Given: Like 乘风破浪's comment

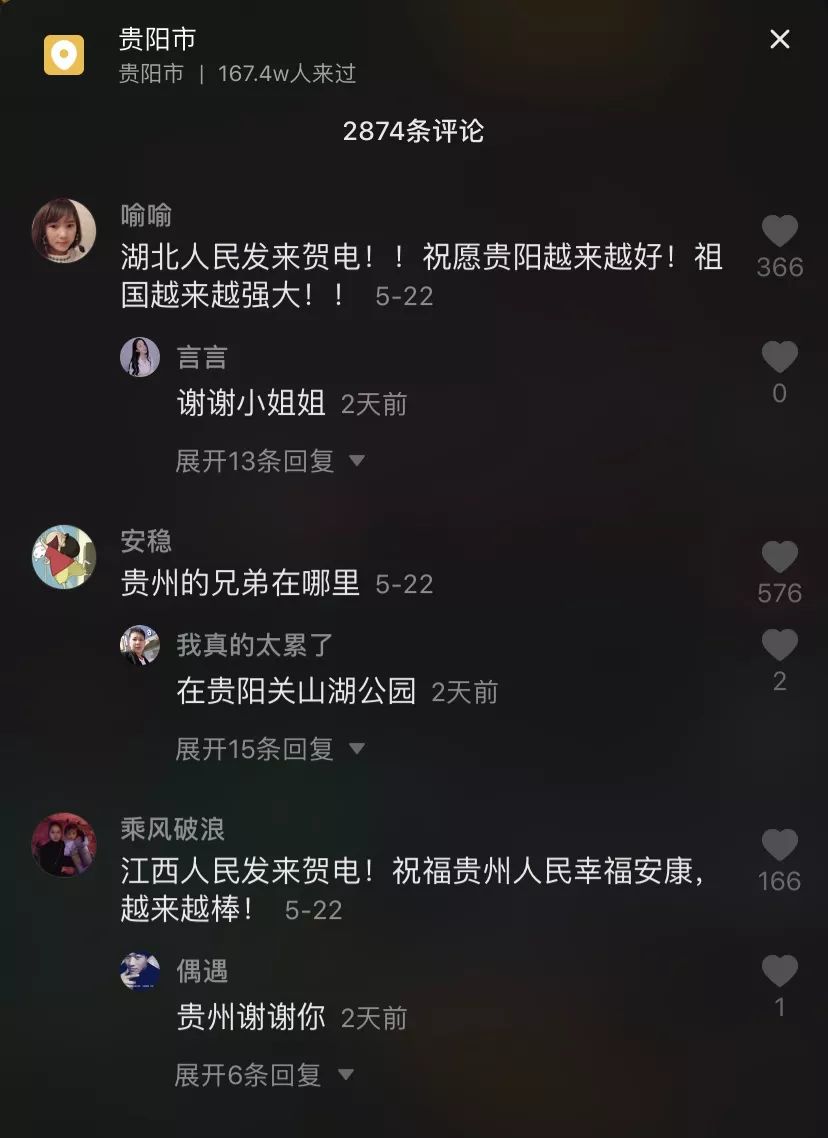Looking at the screenshot, I should 780,846.
